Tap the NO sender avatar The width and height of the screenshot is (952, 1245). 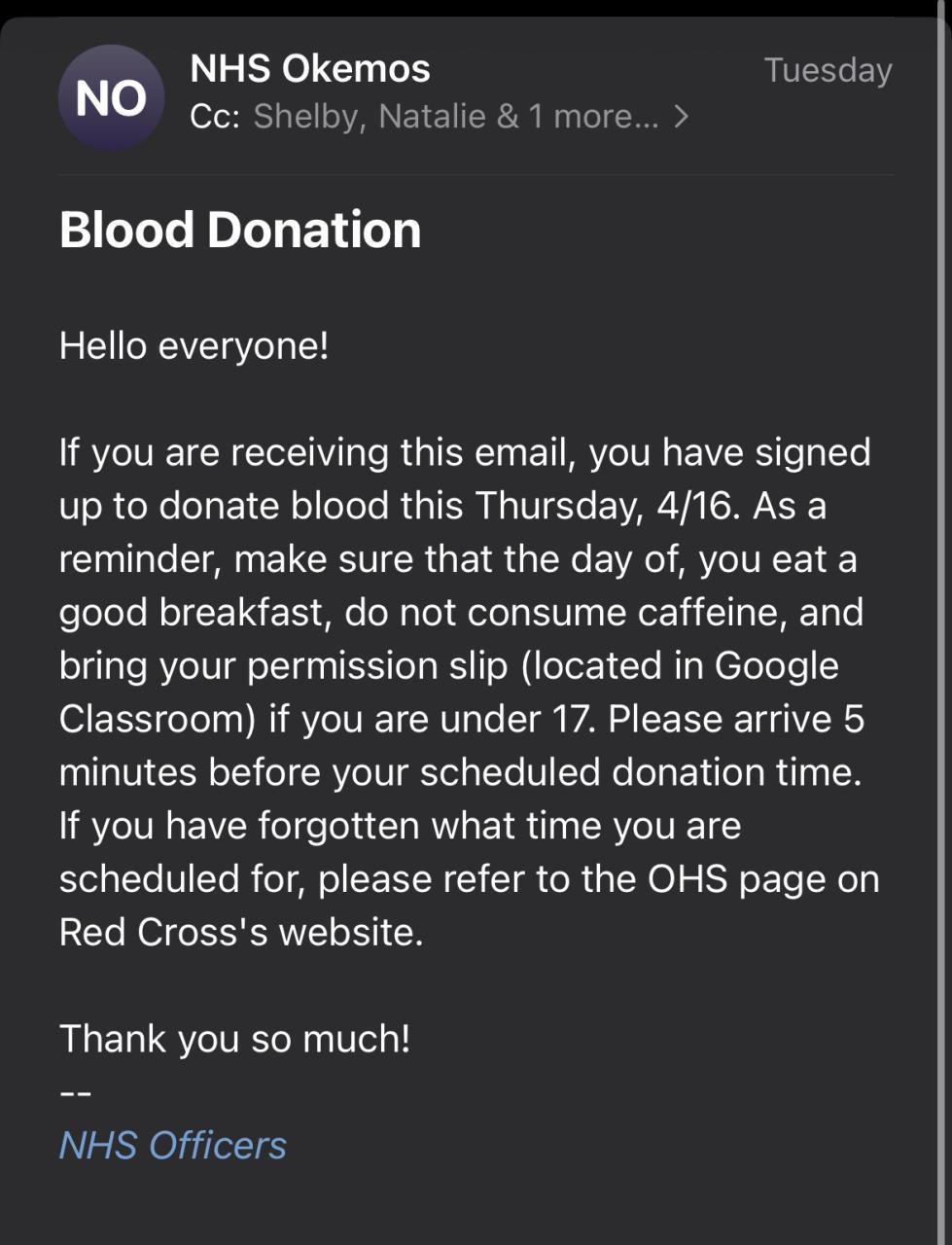coord(111,98)
